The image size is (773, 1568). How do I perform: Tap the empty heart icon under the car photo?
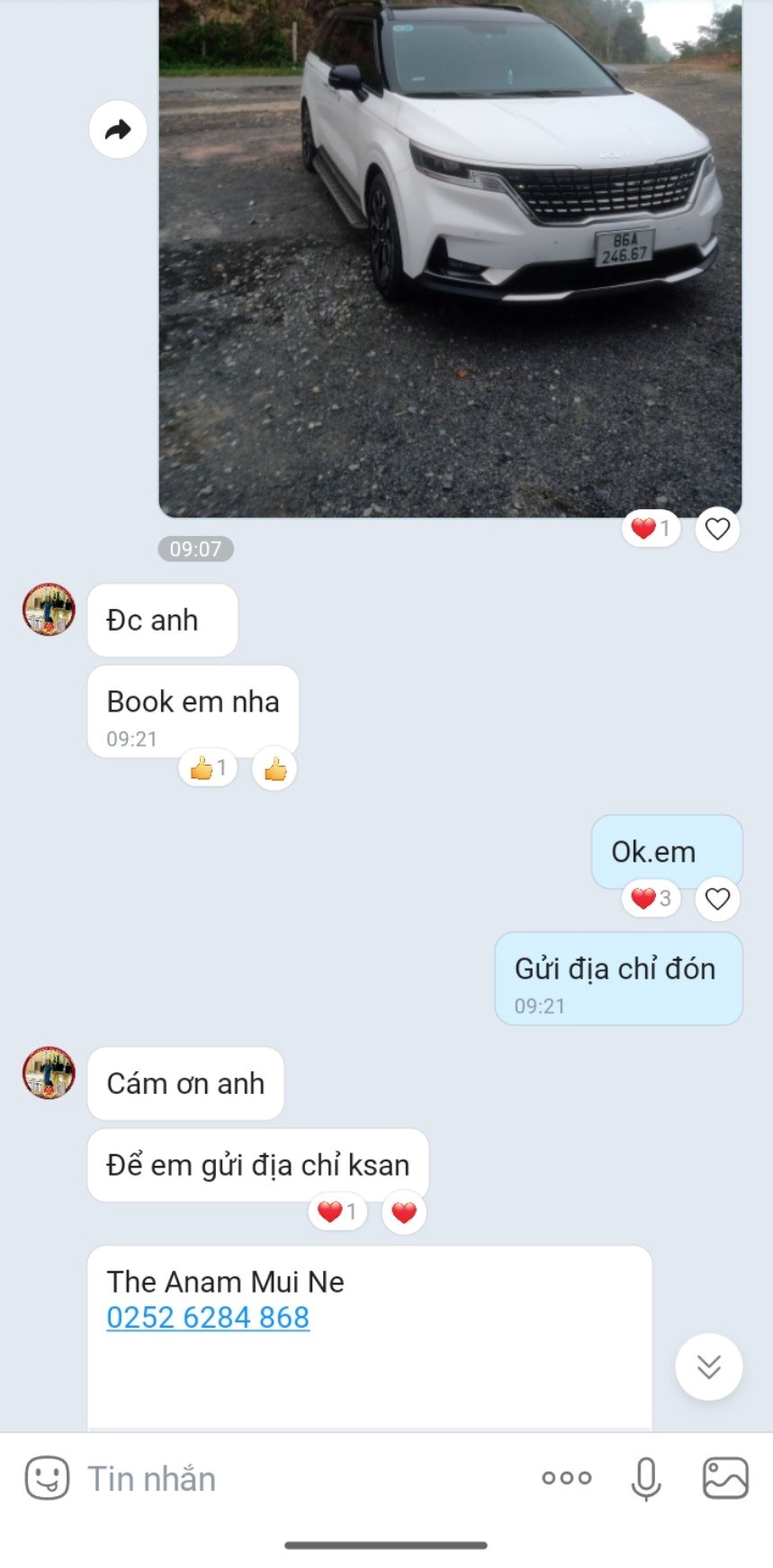pyautogui.click(x=717, y=529)
